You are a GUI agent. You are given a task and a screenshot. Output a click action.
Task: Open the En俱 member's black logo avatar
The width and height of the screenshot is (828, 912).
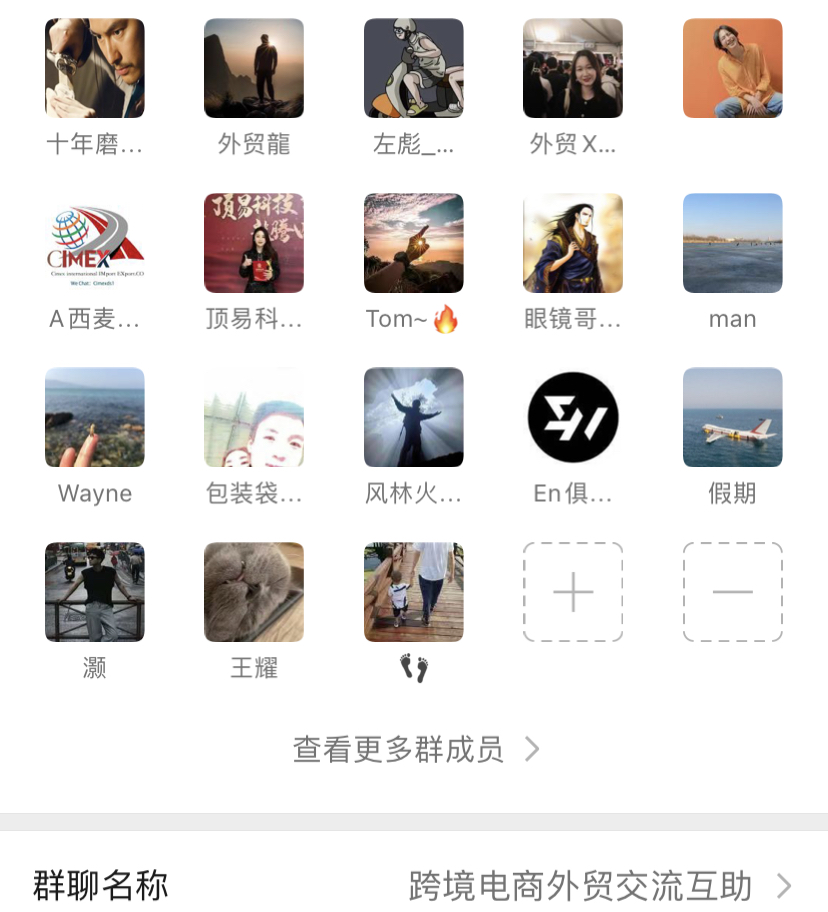click(573, 417)
